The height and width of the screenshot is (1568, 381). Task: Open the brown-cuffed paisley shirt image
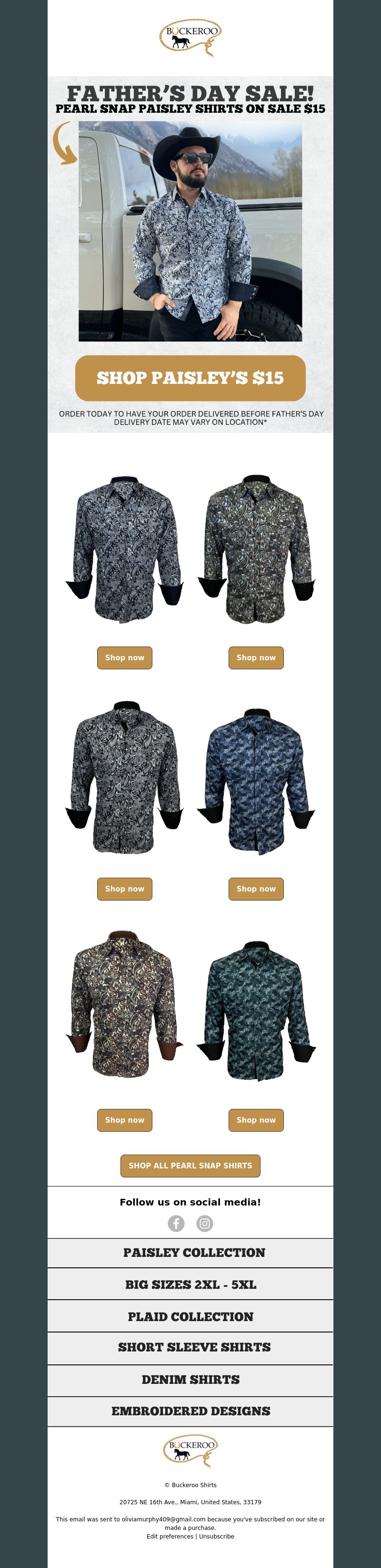[124, 1004]
